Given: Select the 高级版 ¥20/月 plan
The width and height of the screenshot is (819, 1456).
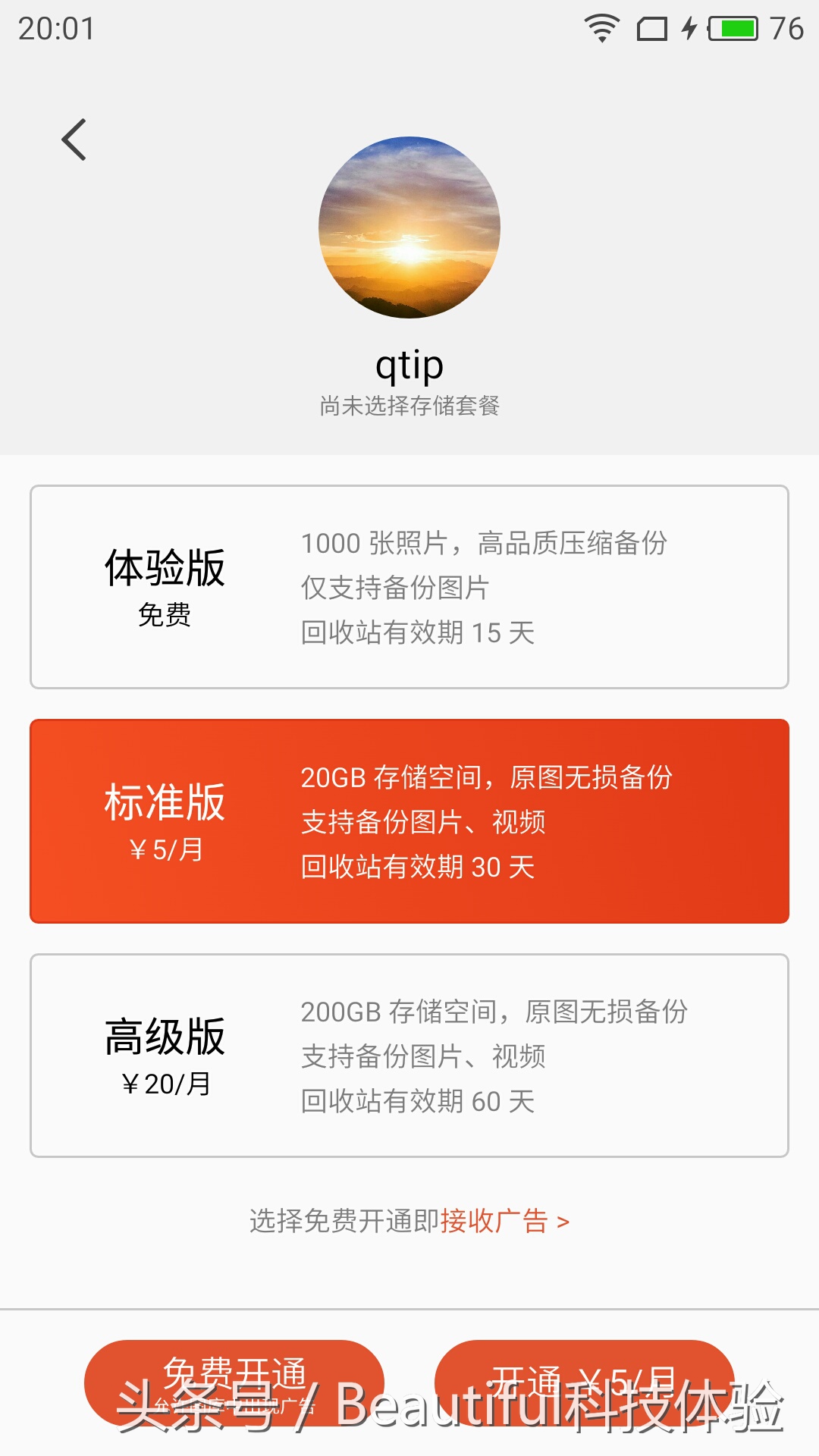Looking at the screenshot, I should (x=409, y=1056).
